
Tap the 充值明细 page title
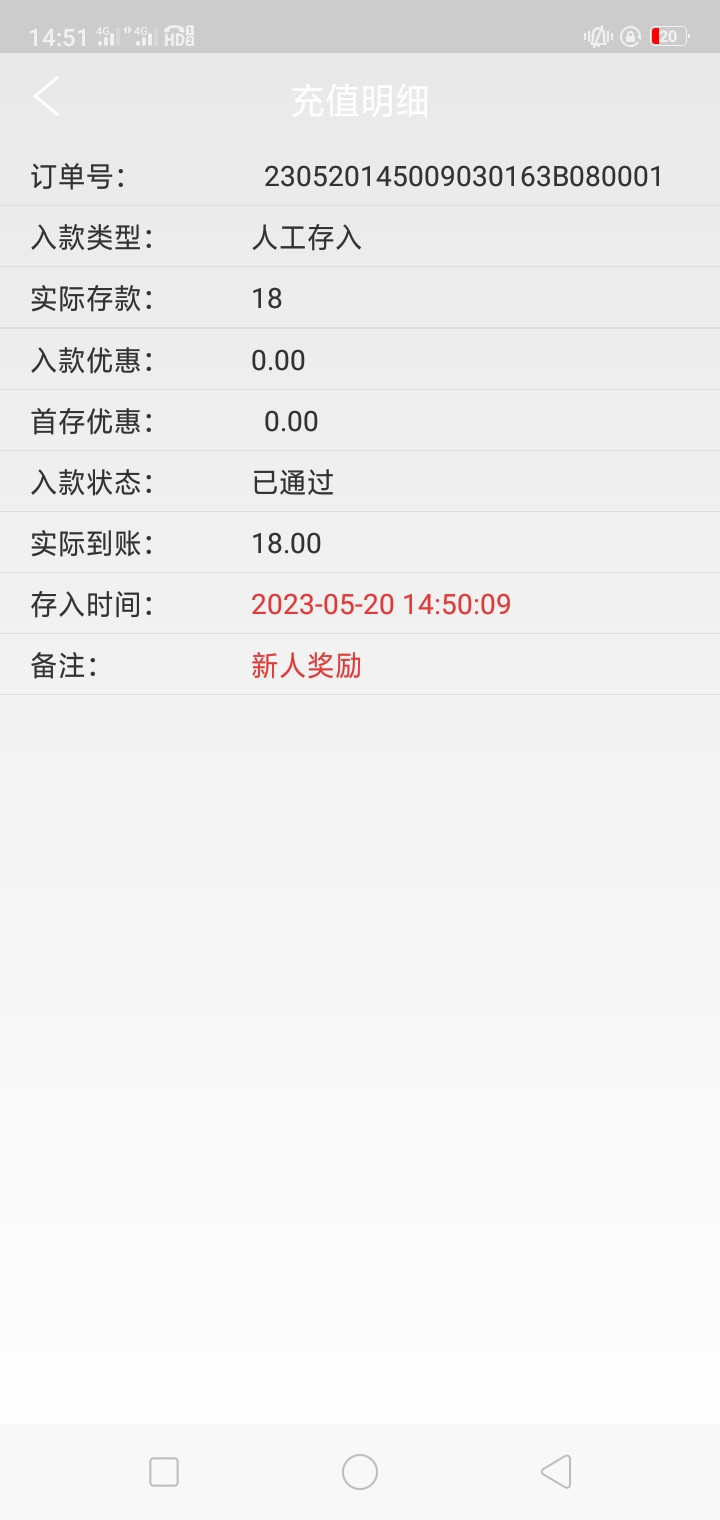pyautogui.click(x=360, y=97)
